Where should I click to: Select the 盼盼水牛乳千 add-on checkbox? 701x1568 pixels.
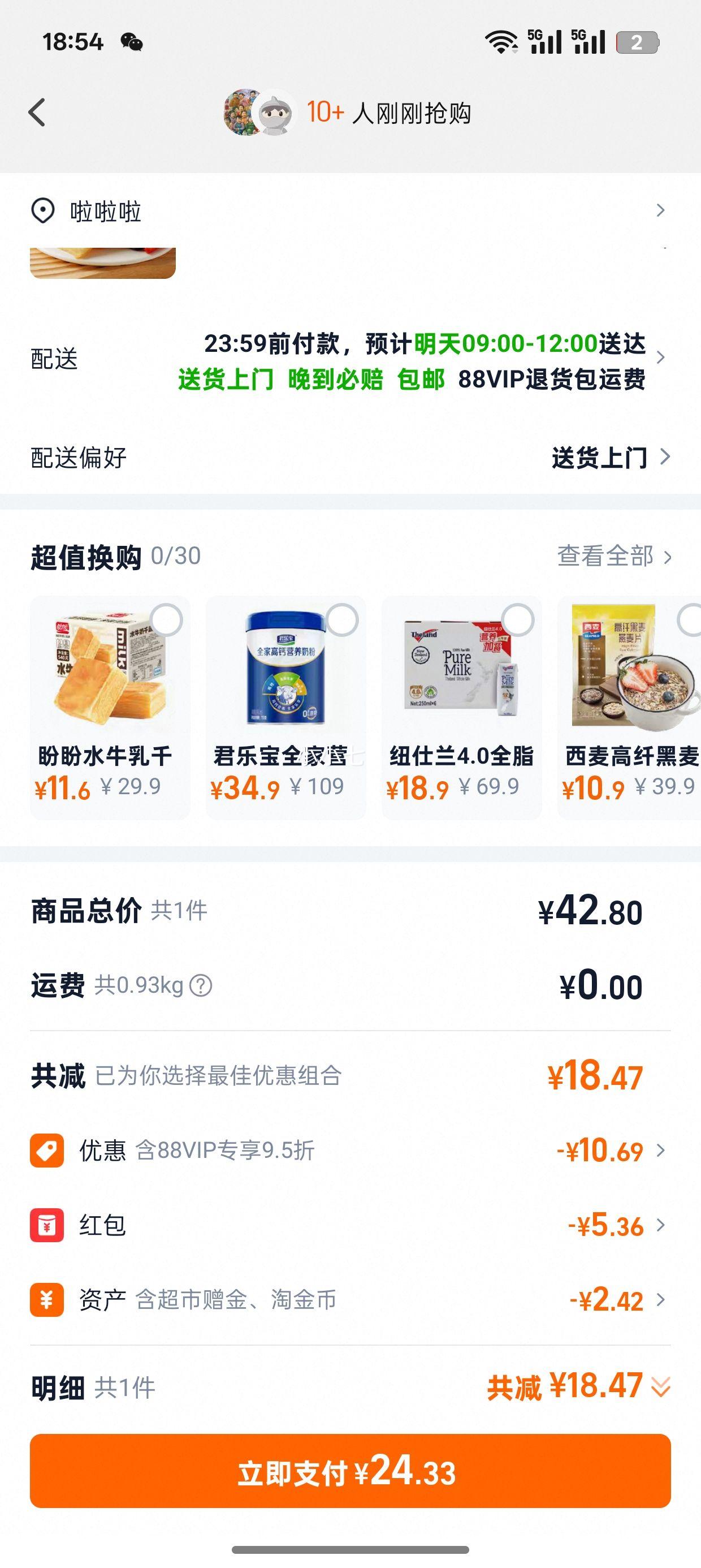coord(166,621)
